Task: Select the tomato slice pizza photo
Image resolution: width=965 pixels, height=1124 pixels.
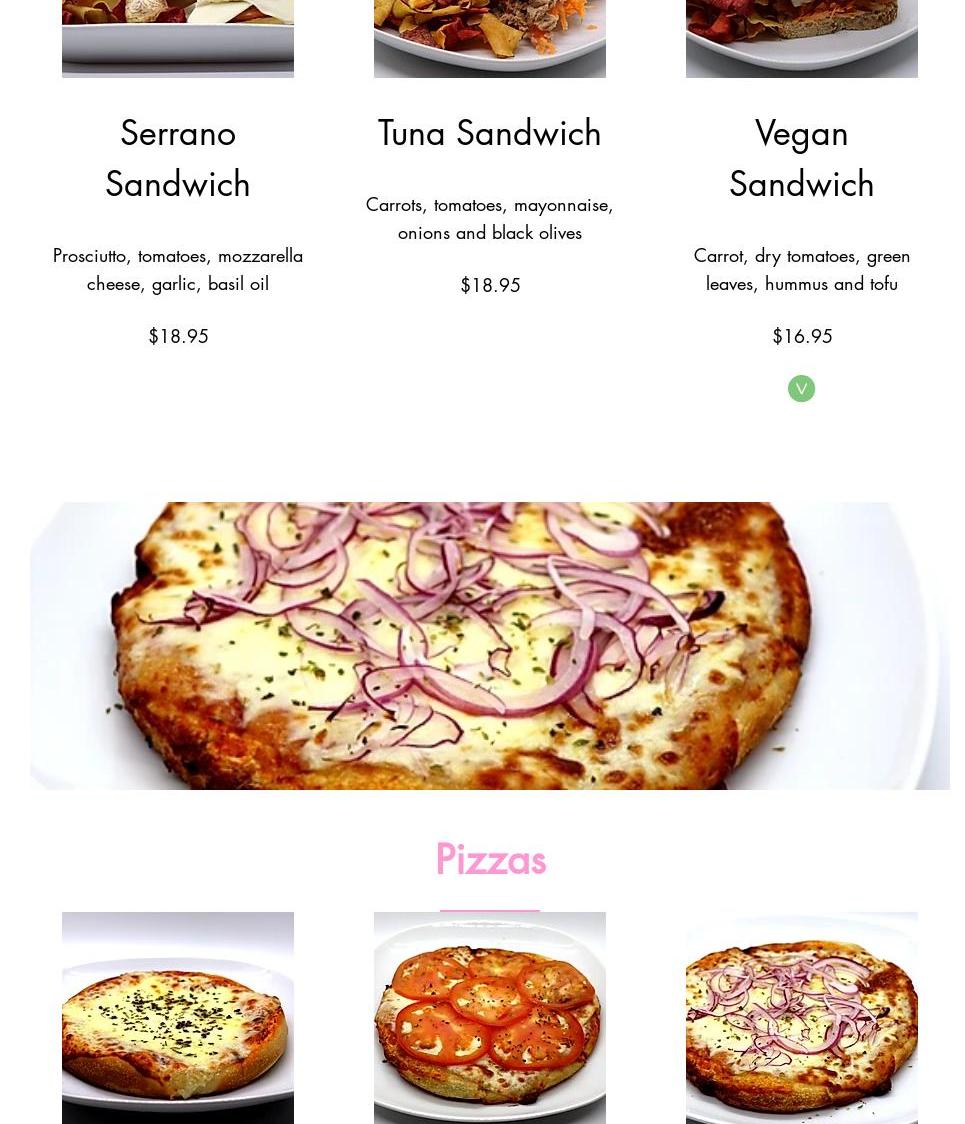Action: [489, 1020]
